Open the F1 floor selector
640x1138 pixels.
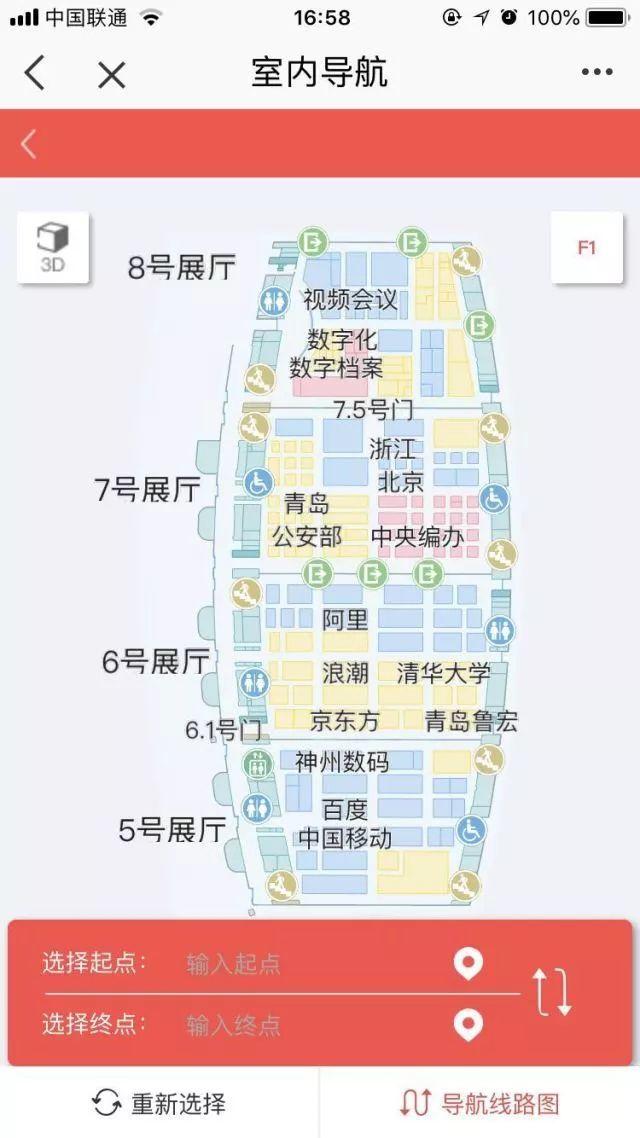pyautogui.click(x=586, y=247)
